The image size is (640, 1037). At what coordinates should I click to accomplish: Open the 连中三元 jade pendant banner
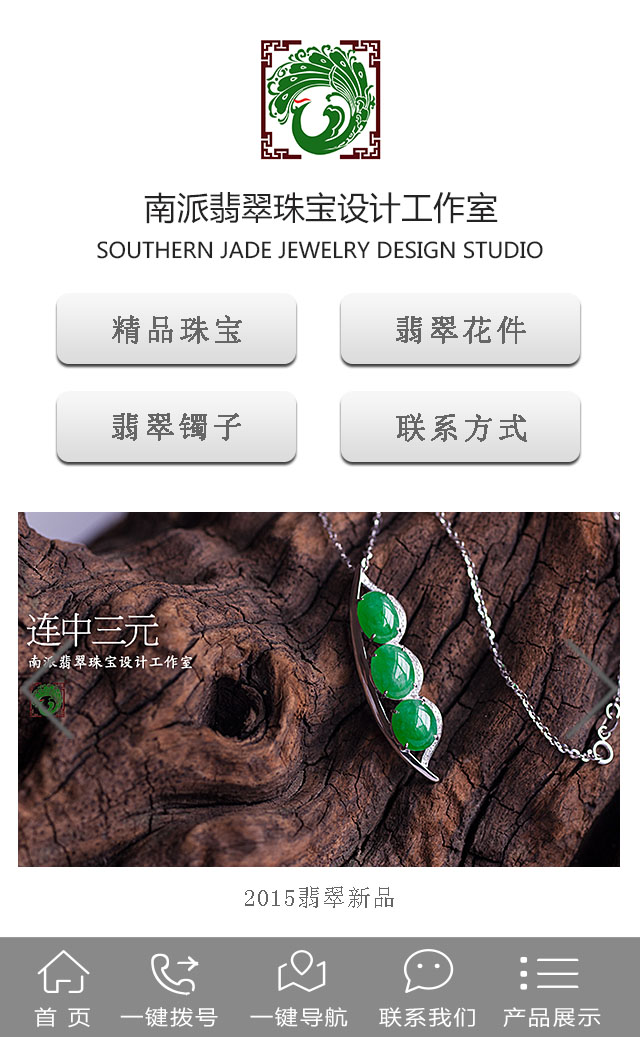click(319, 689)
